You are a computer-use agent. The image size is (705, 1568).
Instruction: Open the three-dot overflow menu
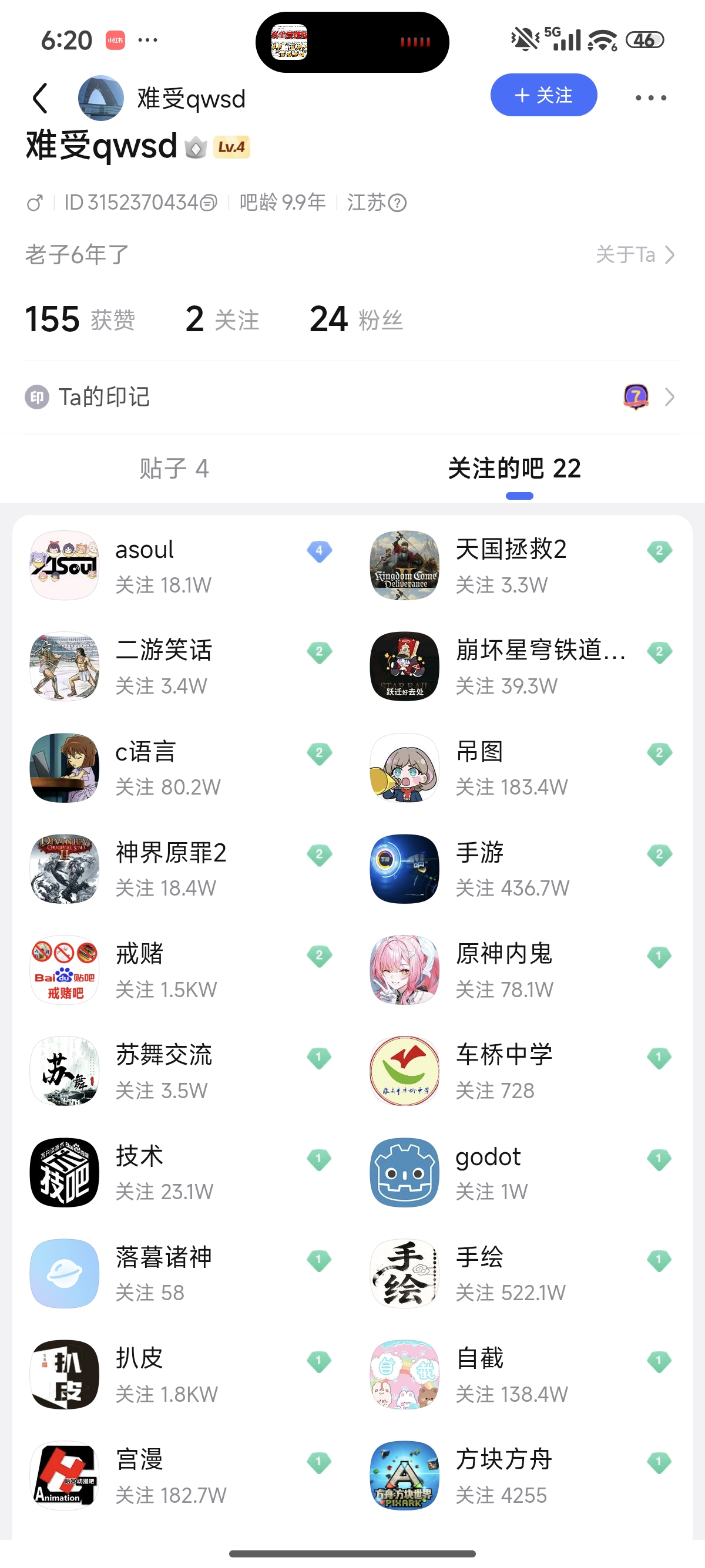(x=650, y=98)
